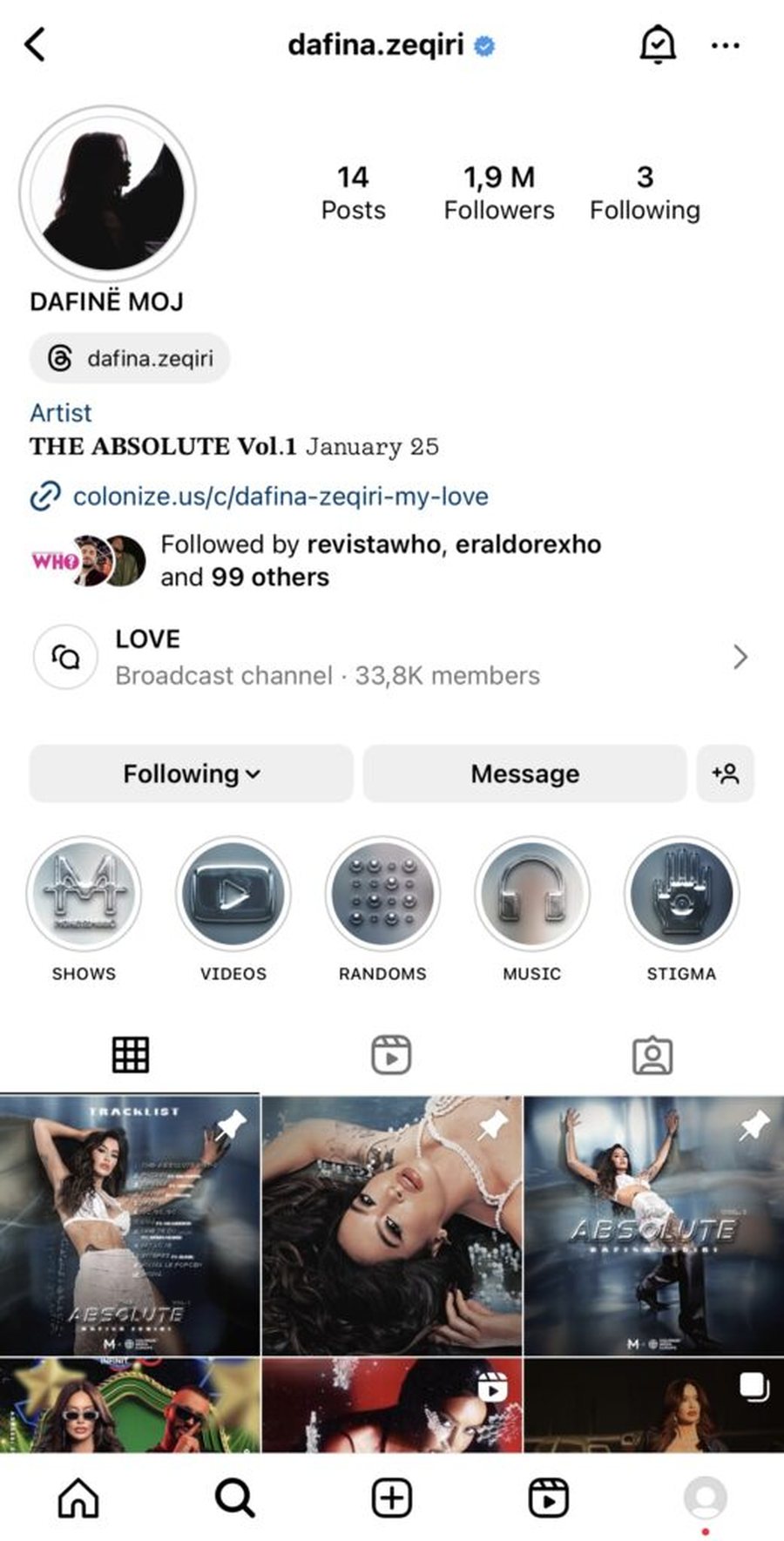Create a new post with plus icon

[391, 1497]
